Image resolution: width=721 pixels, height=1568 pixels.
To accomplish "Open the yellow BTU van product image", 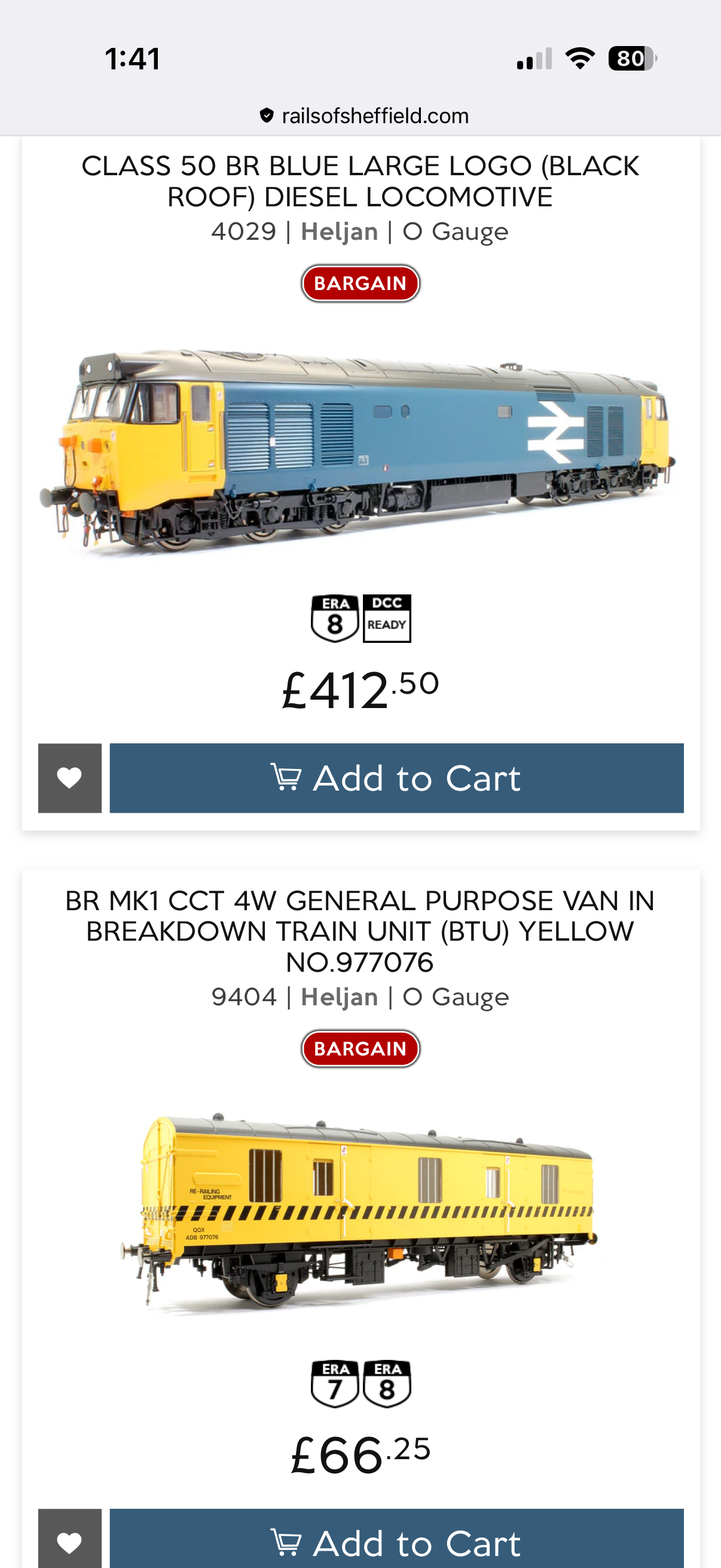I will (x=359, y=1212).
